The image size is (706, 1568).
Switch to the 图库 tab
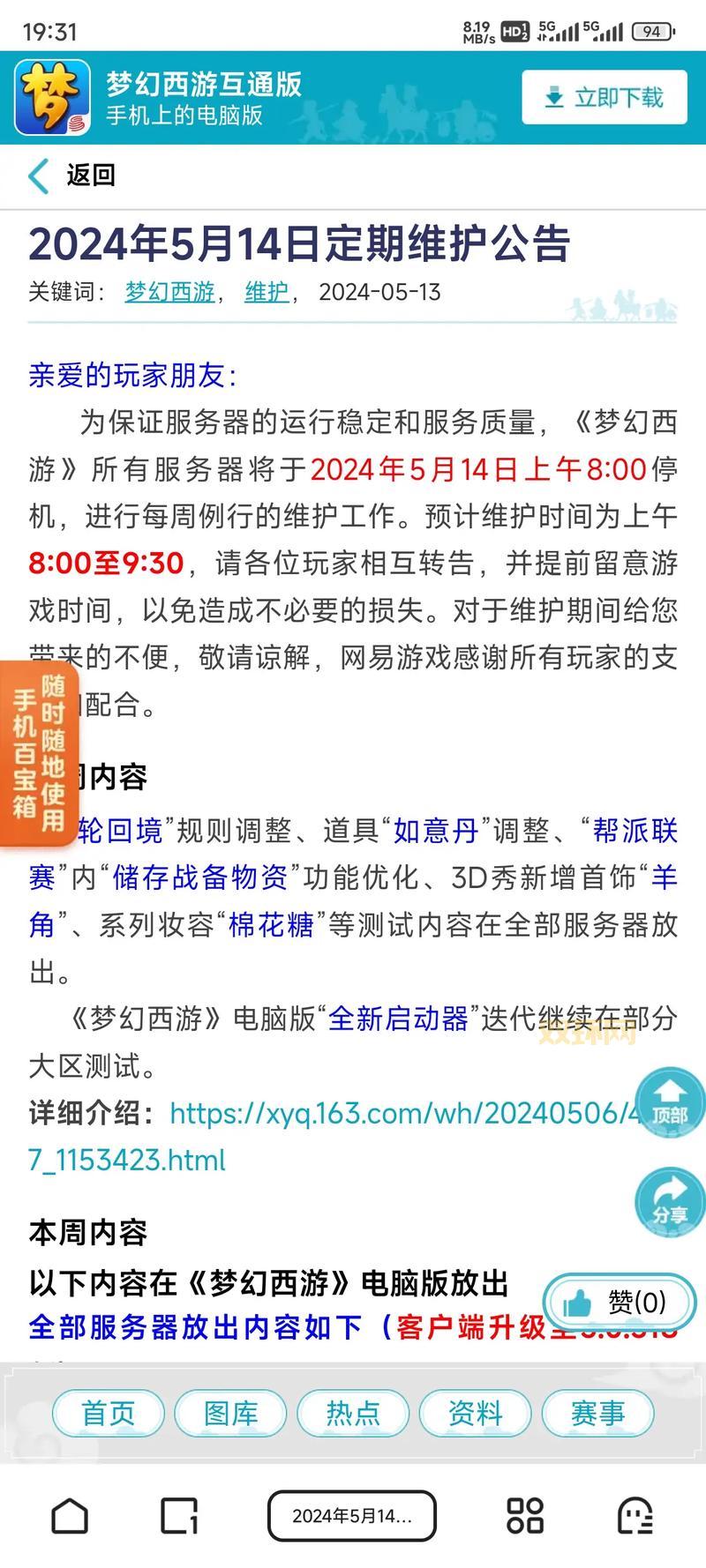[x=230, y=1412]
